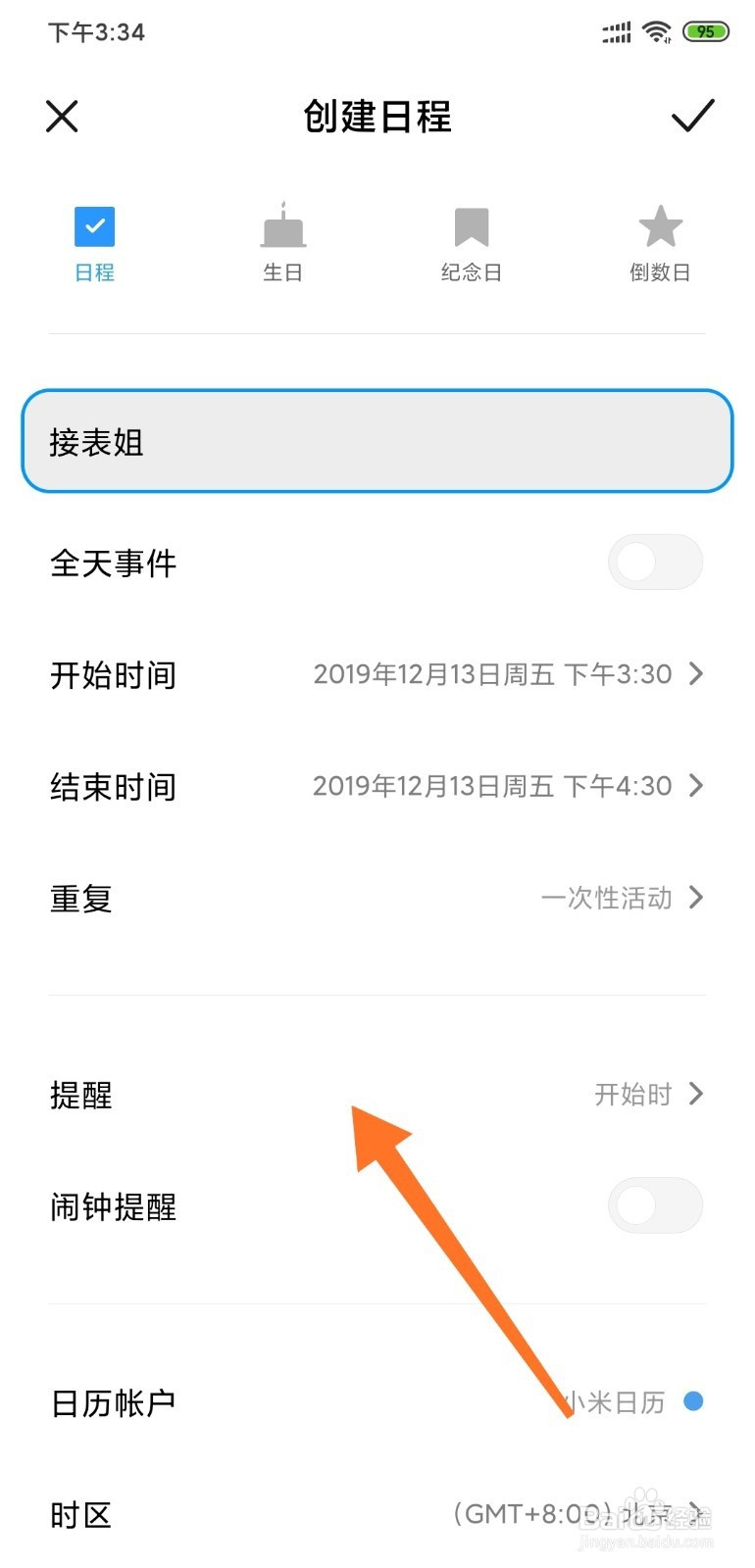
Task: Open the 结束时间 end time picker
Action: click(377, 786)
